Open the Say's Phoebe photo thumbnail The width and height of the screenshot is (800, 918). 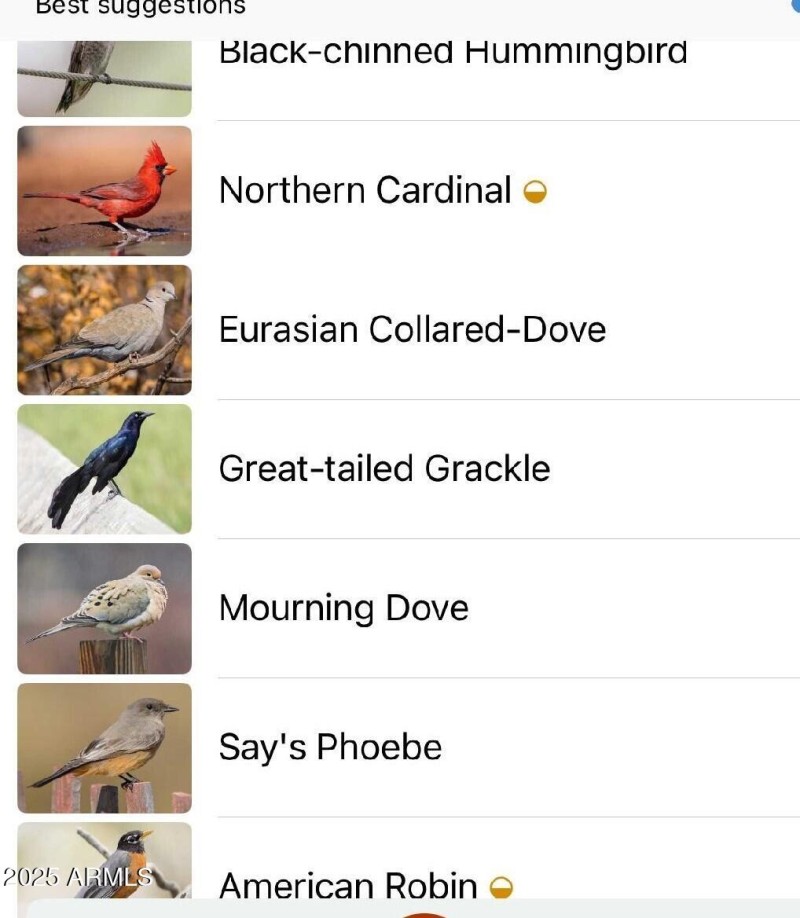pyautogui.click(x=104, y=746)
